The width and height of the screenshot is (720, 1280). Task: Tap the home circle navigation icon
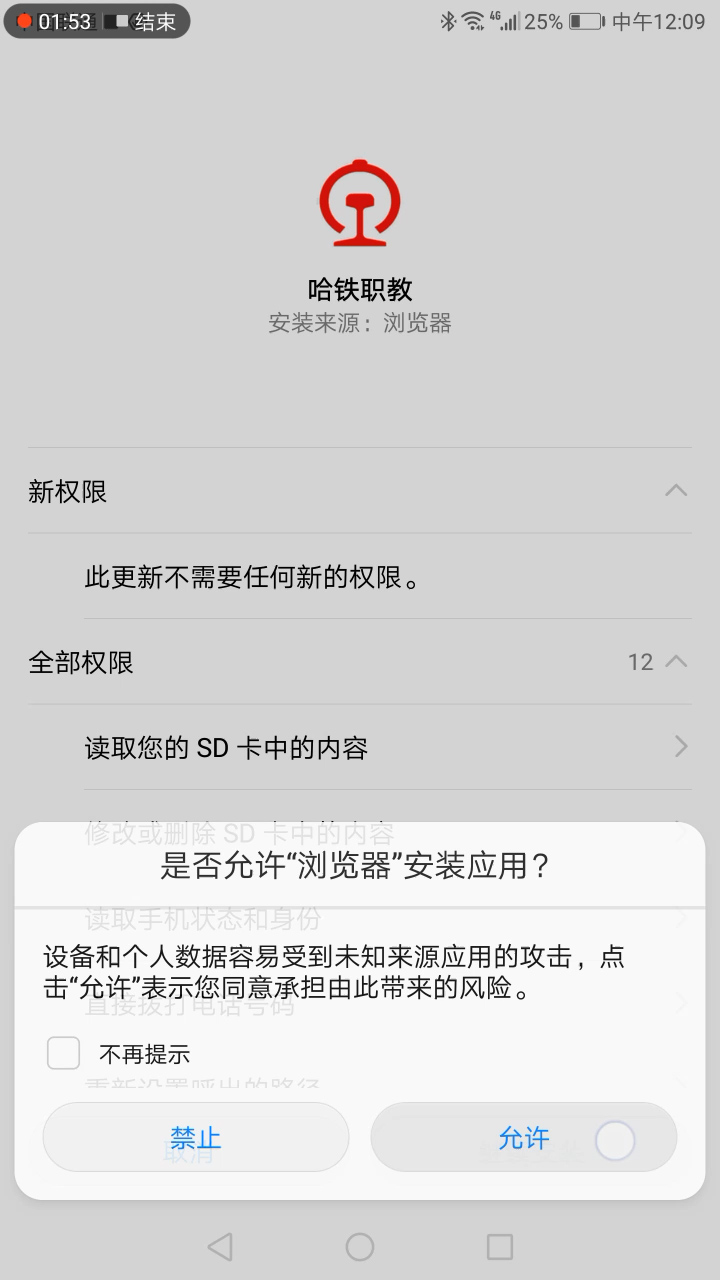pos(359,1246)
